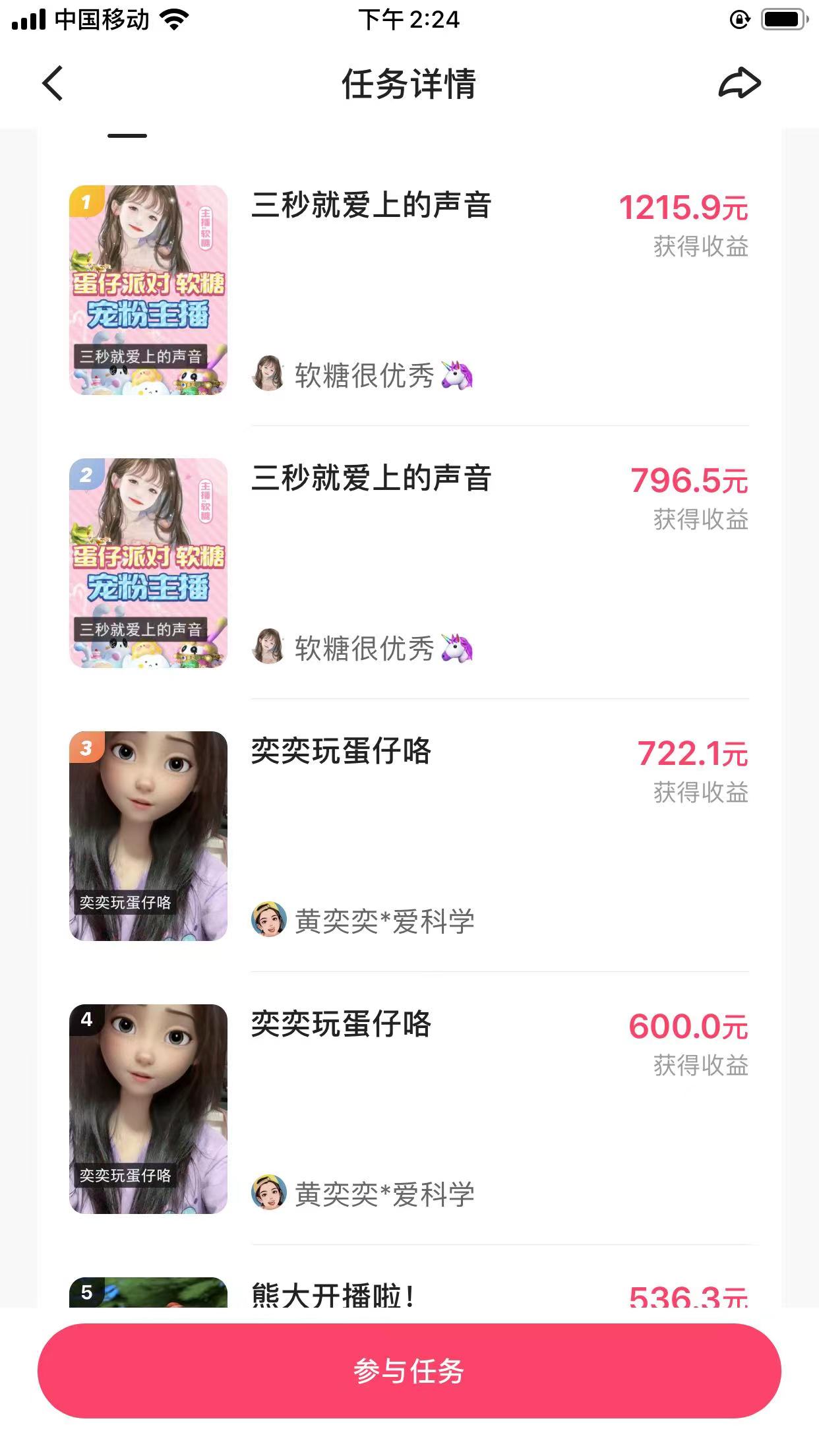The height and width of the screenshot is (1456, 819).
Task: Open rank 3 video 奕奕玩蛋仔咯
Action: 148,835
